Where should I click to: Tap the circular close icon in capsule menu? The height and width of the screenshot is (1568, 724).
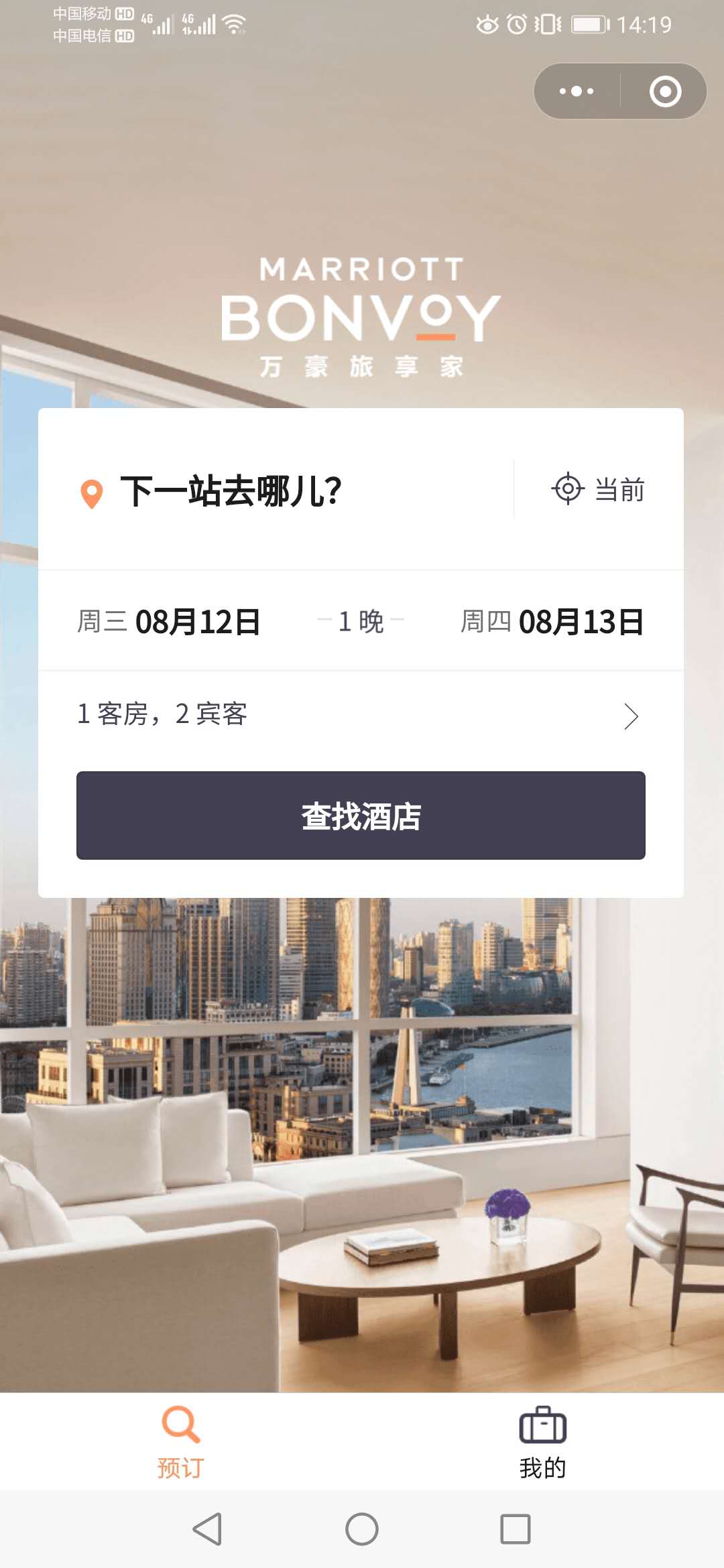(664, 92)
